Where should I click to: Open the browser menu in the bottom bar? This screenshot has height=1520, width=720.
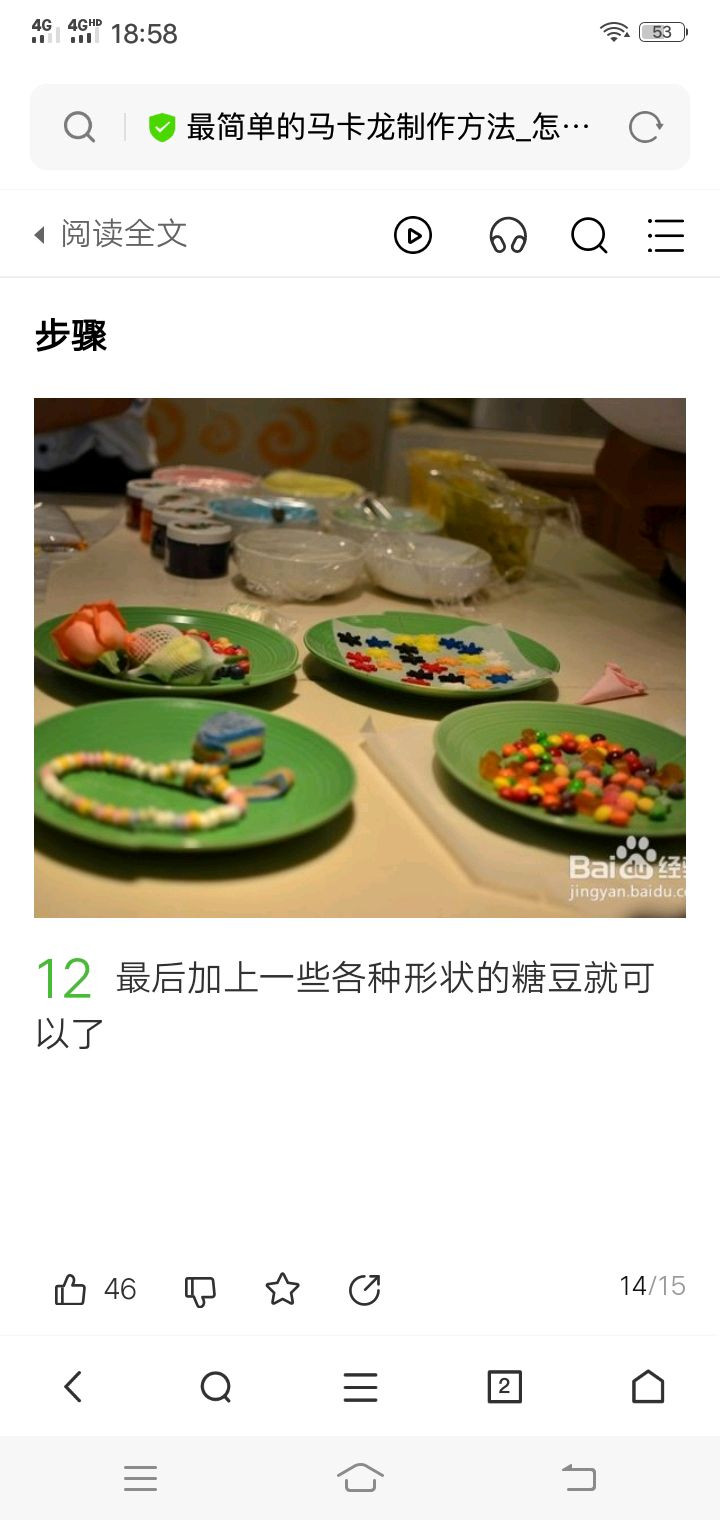360,1387
